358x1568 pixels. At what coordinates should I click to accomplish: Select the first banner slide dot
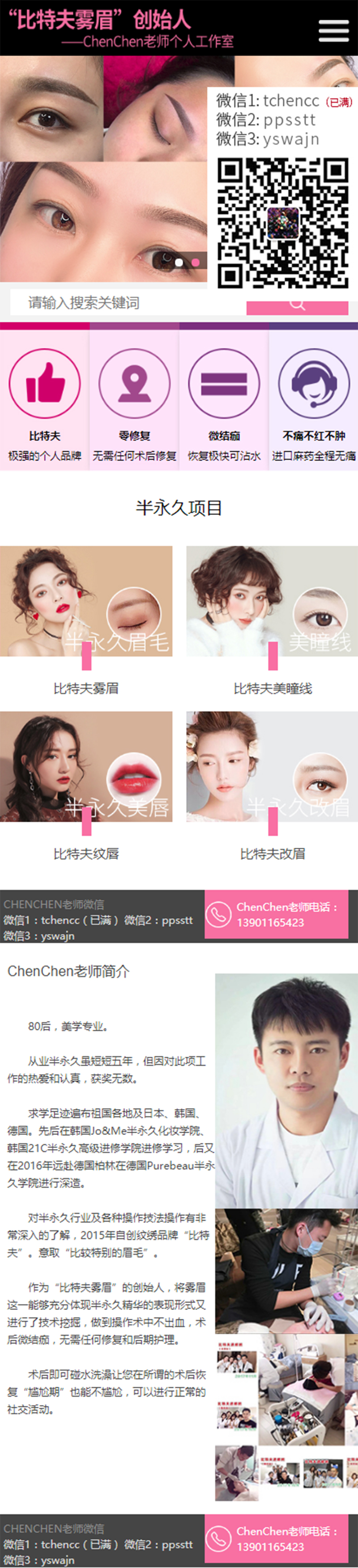point(179,262)
